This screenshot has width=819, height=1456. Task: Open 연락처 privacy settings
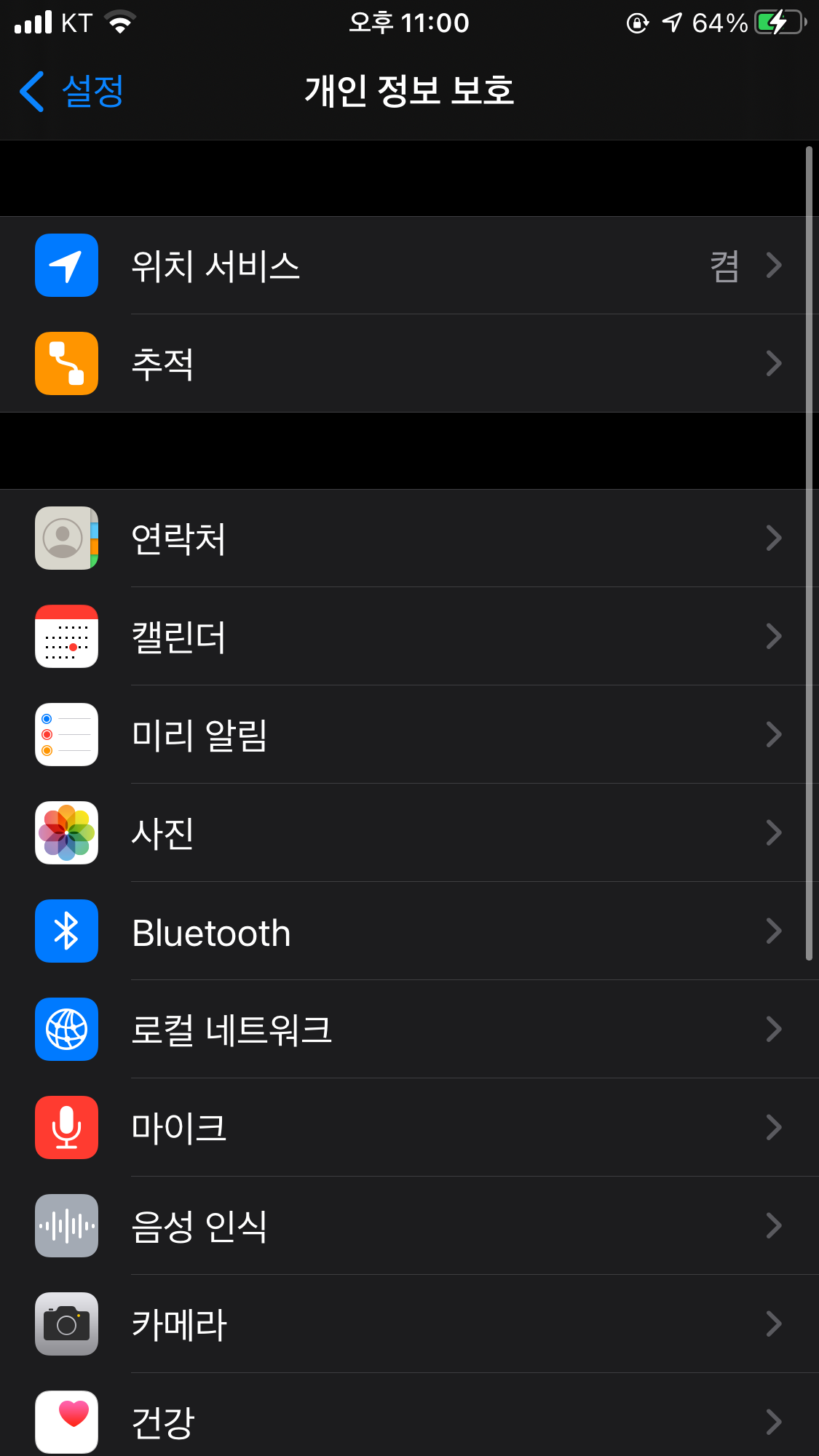click(x=409, y=538)
